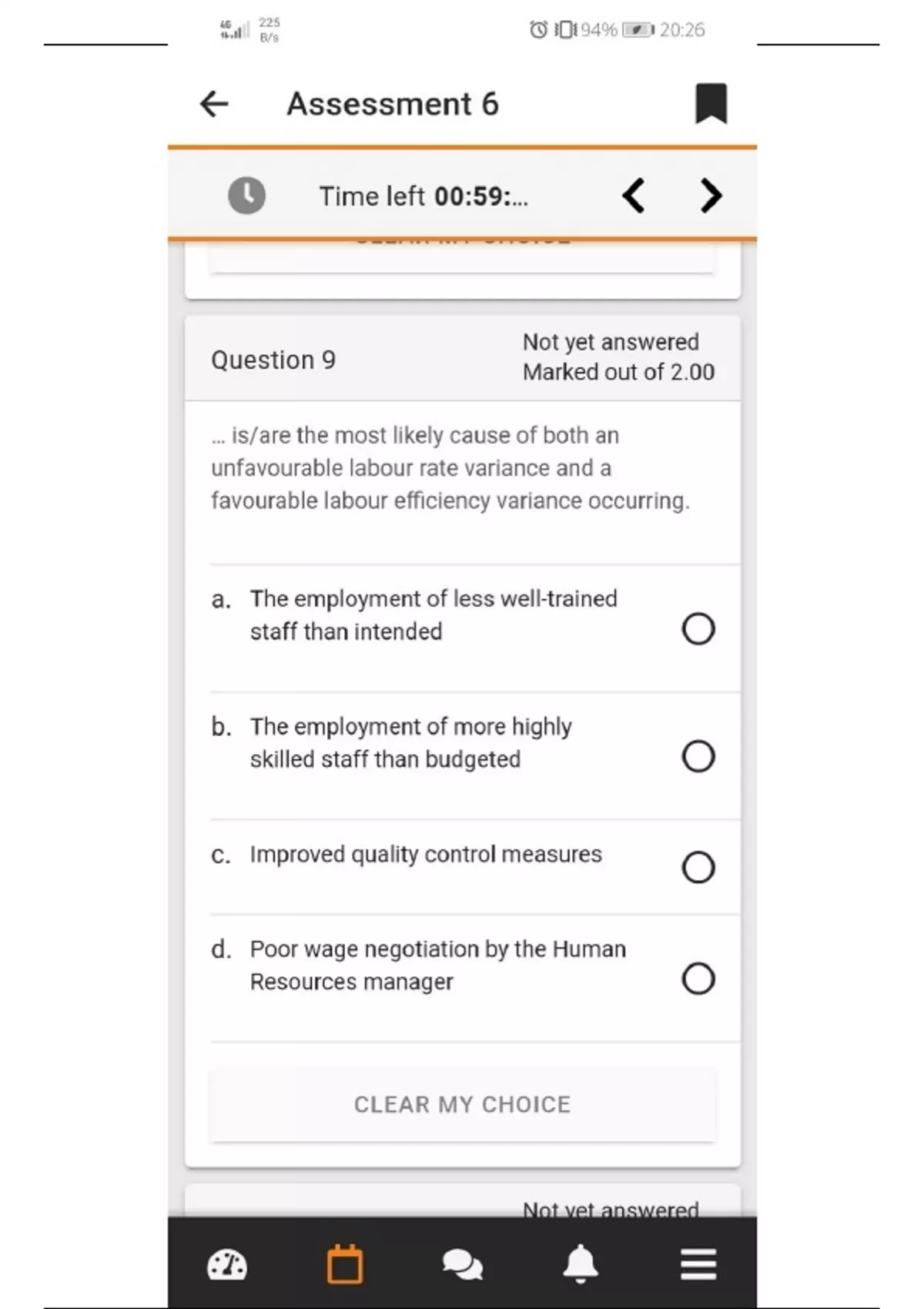Screen dimensions: 924x1309
Task: Open the notifications bell
Action: (581, 1264)
